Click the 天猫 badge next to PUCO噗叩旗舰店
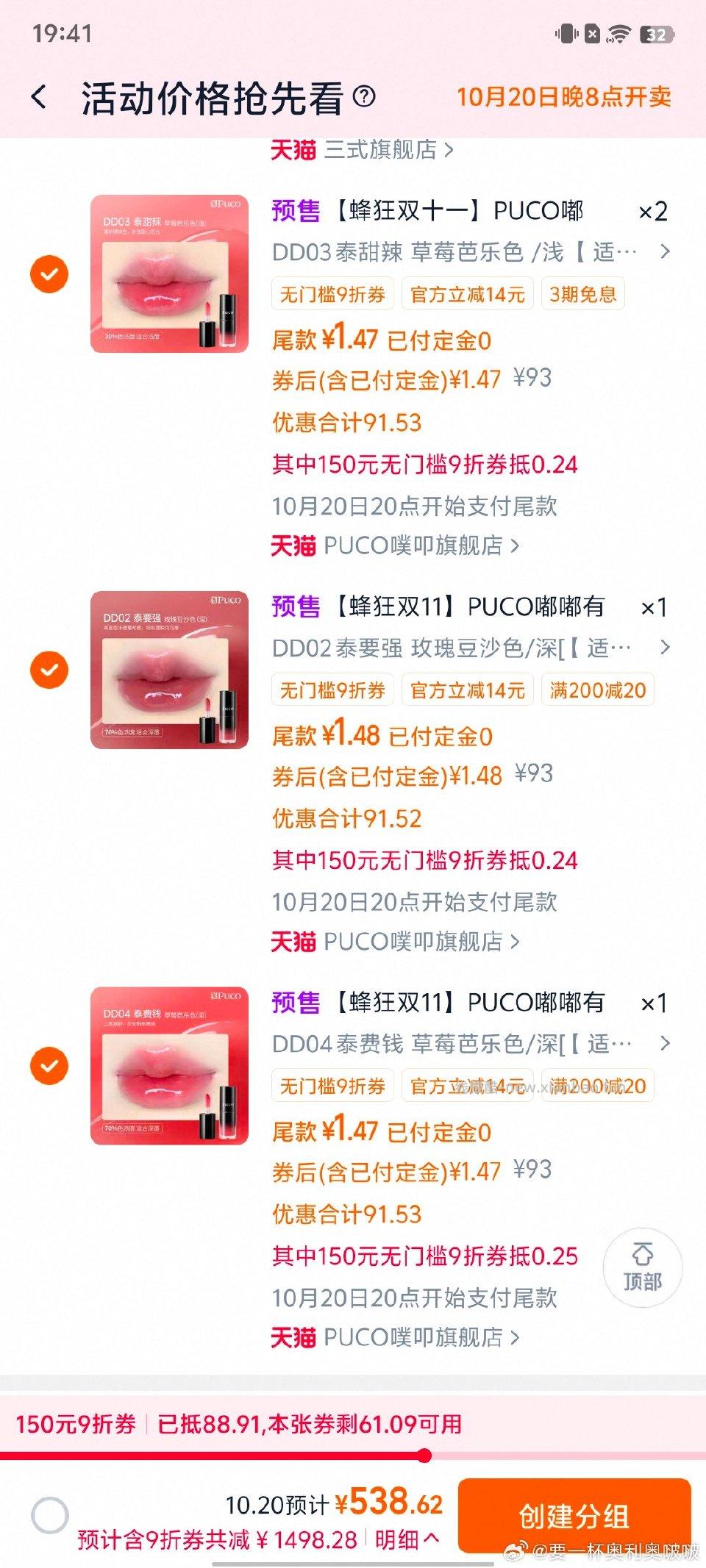The image size is (706, 1568). (293, 546)
